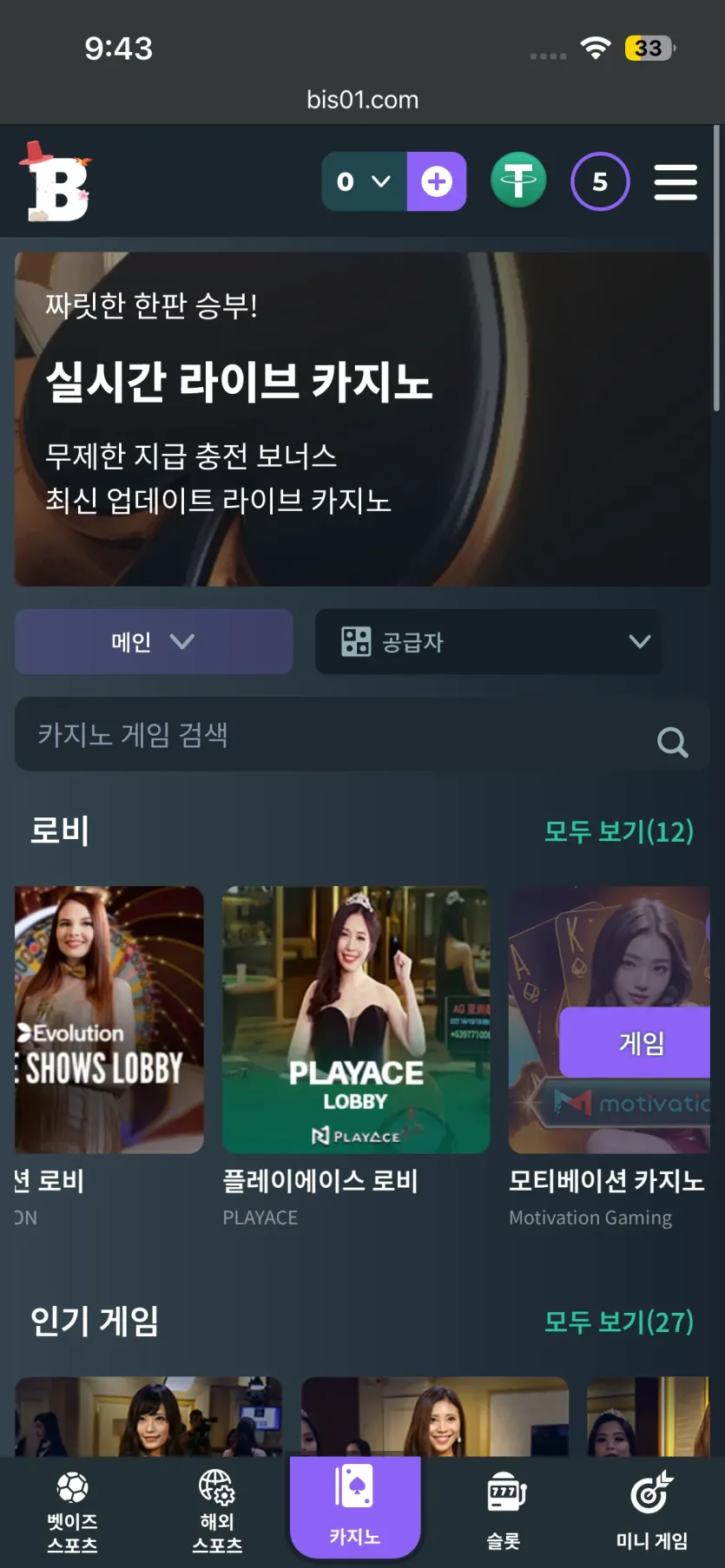Expand the balance dropdown showing 0
This screenshot has height=1568, width=725.
(364, 182)
